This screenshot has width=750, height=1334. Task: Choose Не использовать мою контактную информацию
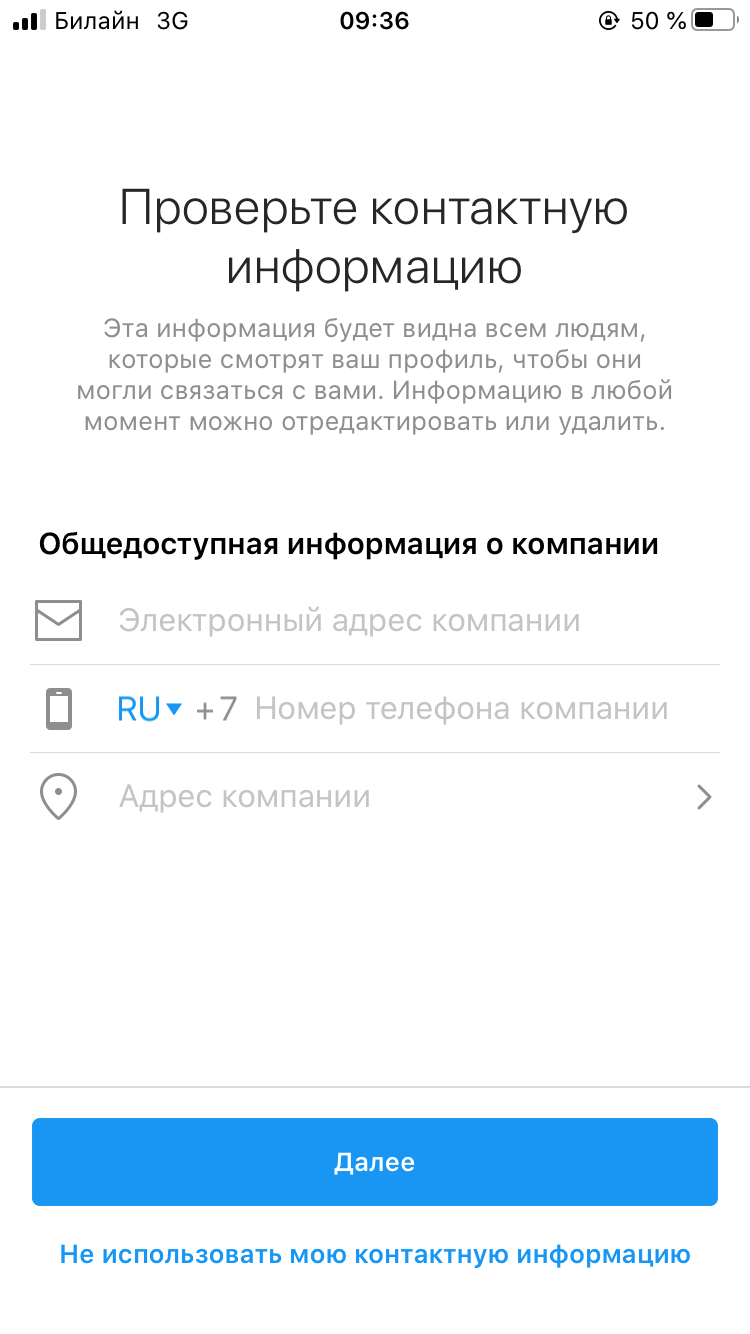pos(375,1254)
